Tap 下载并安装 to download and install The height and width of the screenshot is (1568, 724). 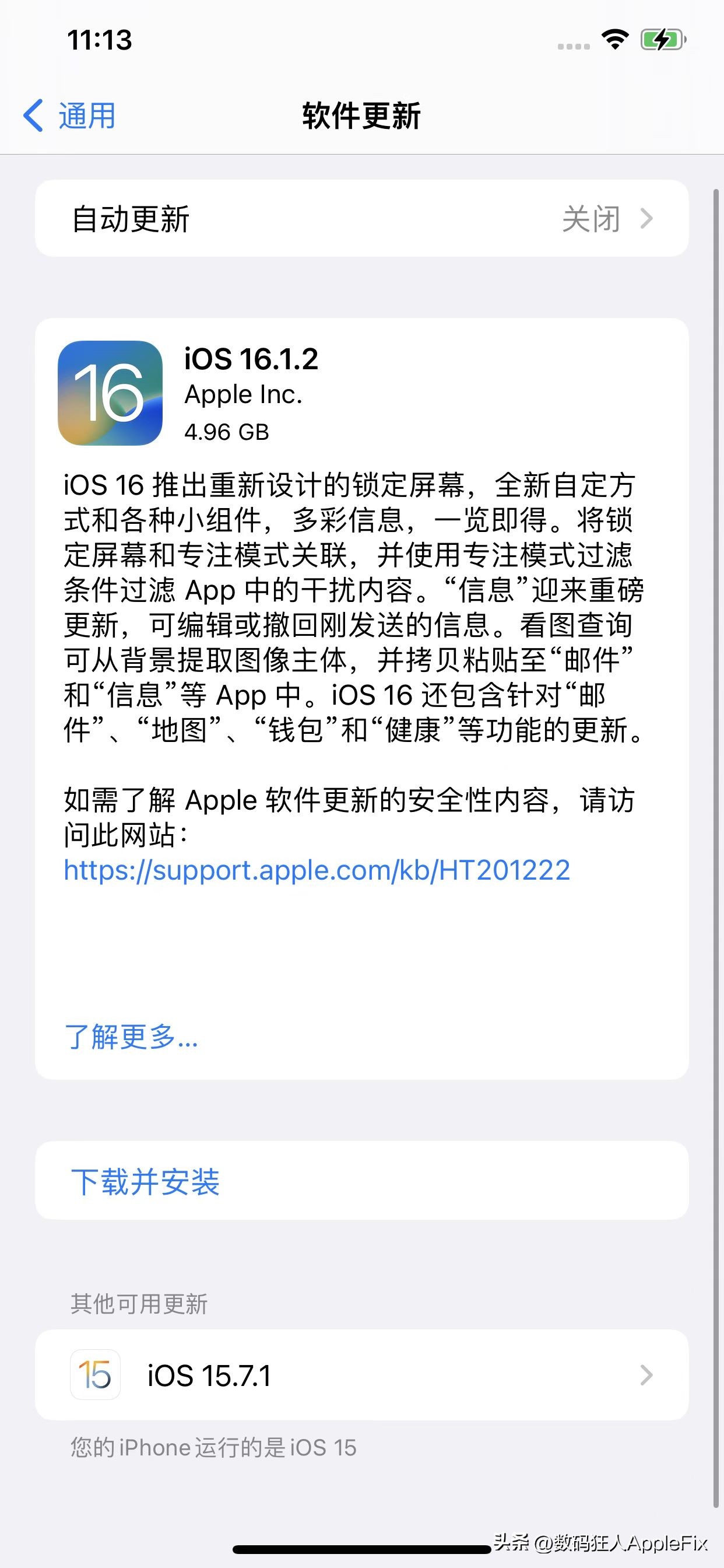tap(145, 1181)
